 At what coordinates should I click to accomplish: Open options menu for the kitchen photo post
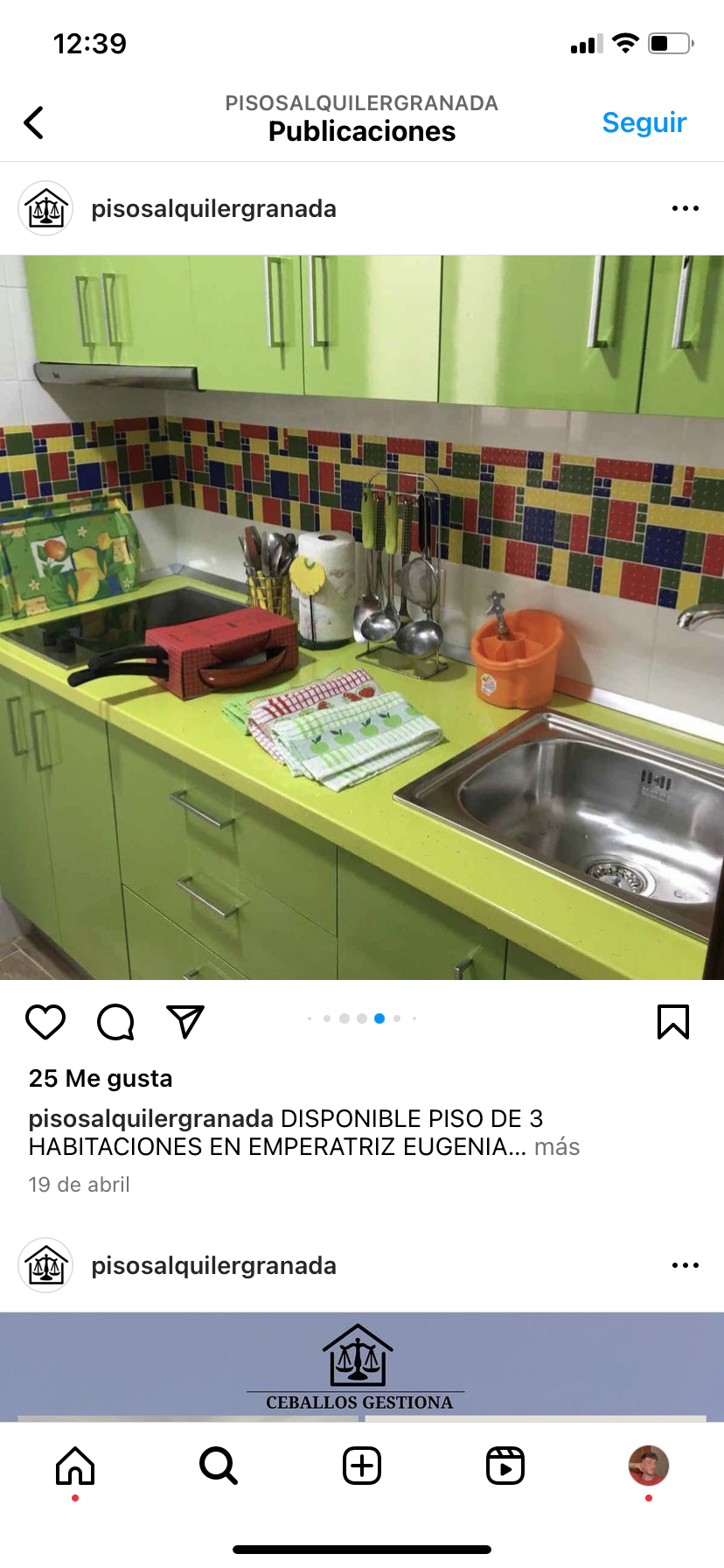[x=685, y=208]
